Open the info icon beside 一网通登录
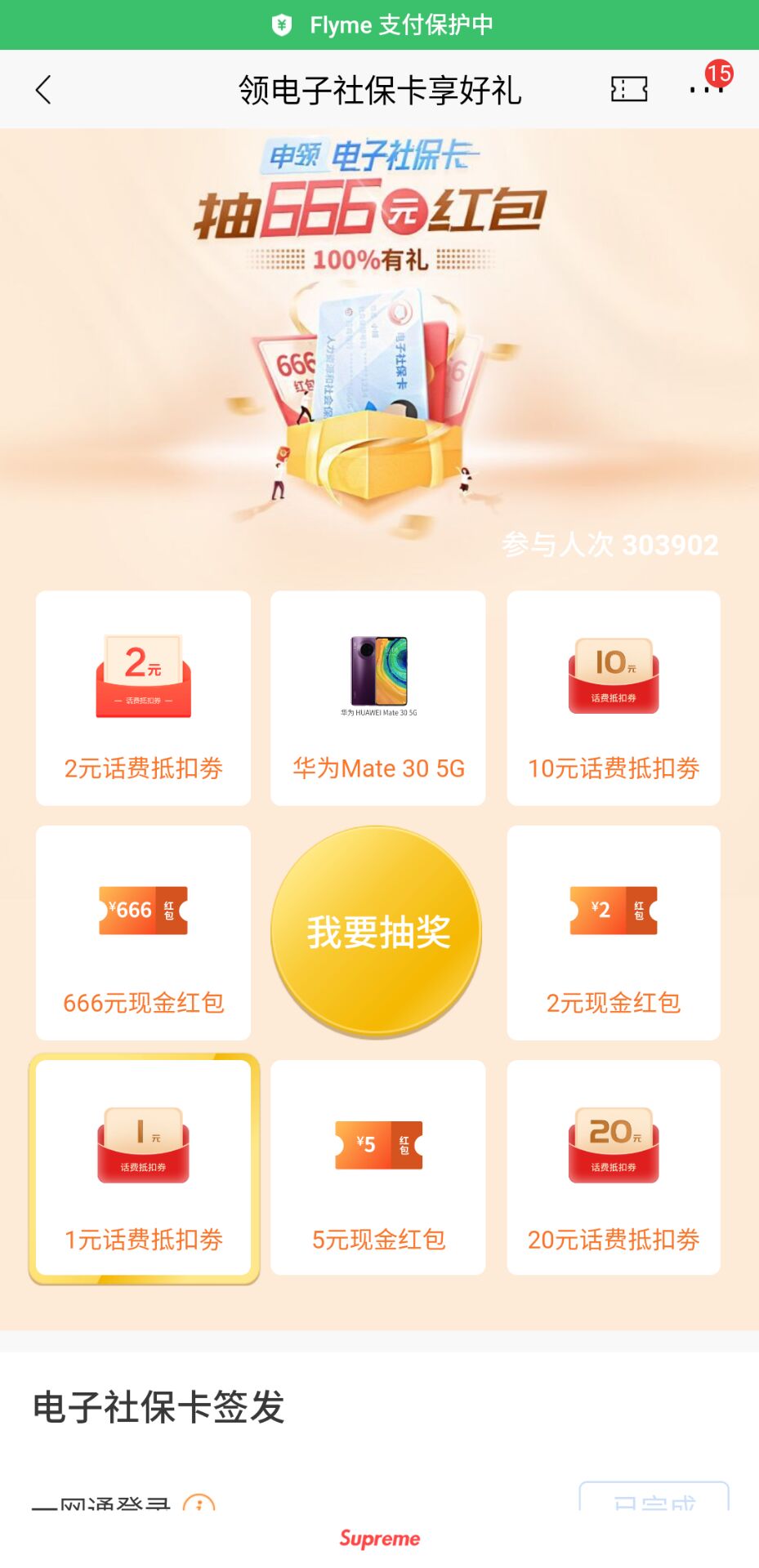This screenshot has height=1568, width=759. coord(199,1503)
